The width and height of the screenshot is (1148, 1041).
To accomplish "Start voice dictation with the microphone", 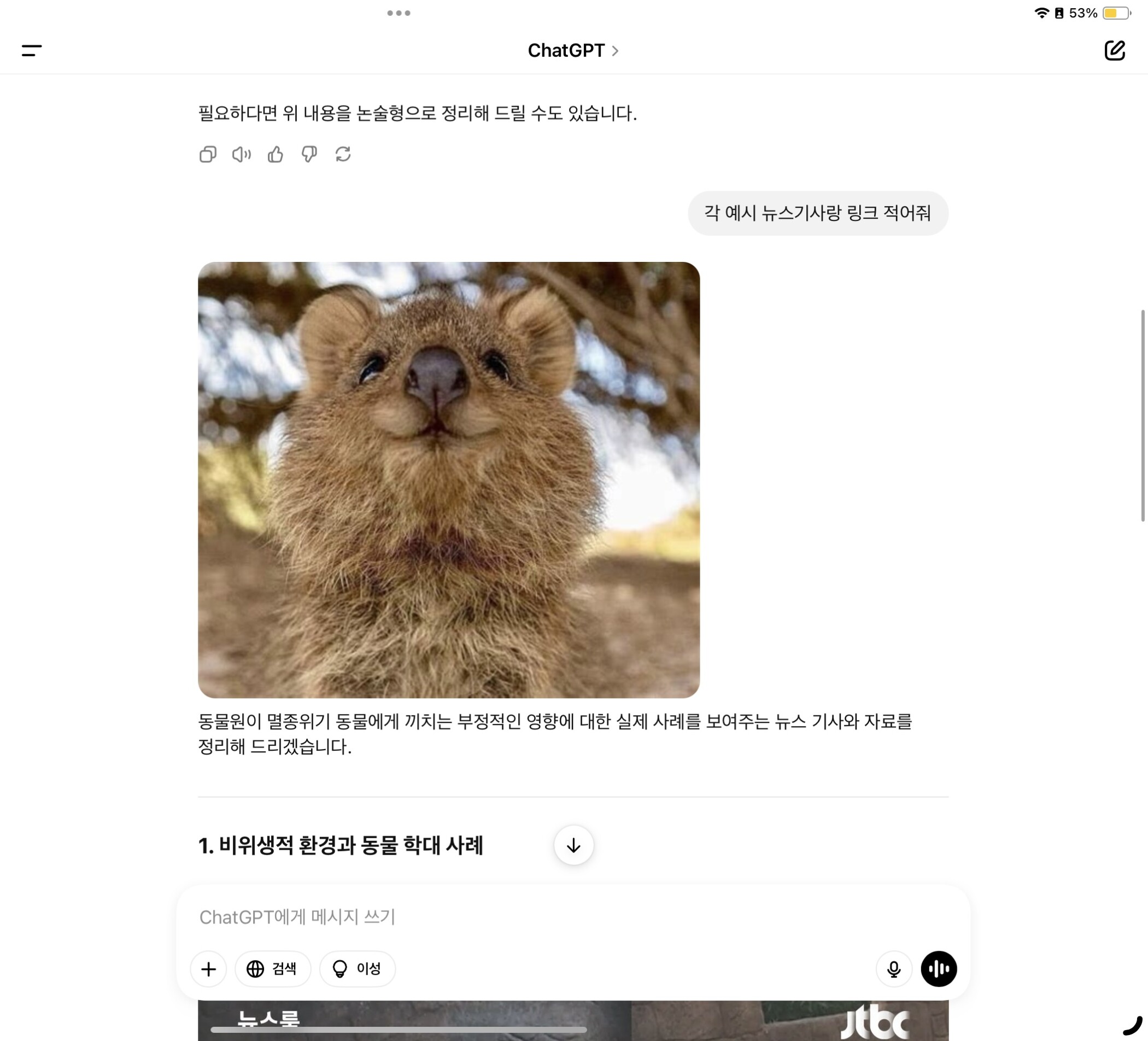I will pos(893,969).
